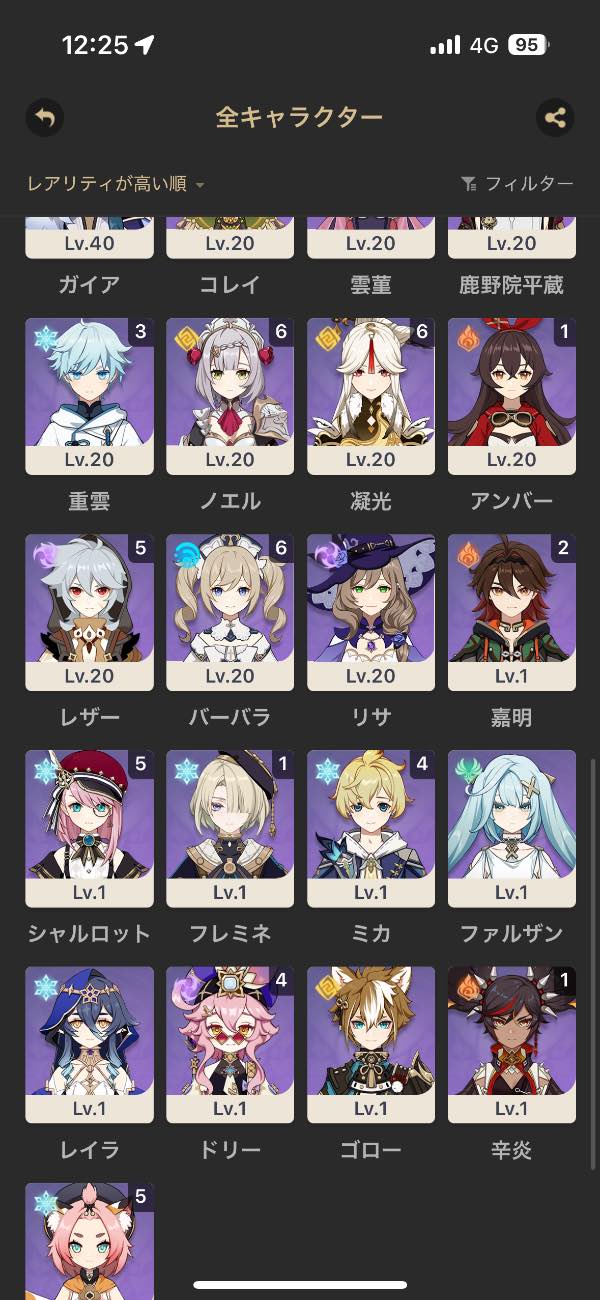This screenshot has height=1300, width=600.
Task: Open フレミネ's character card
Action: coord(230,828)
